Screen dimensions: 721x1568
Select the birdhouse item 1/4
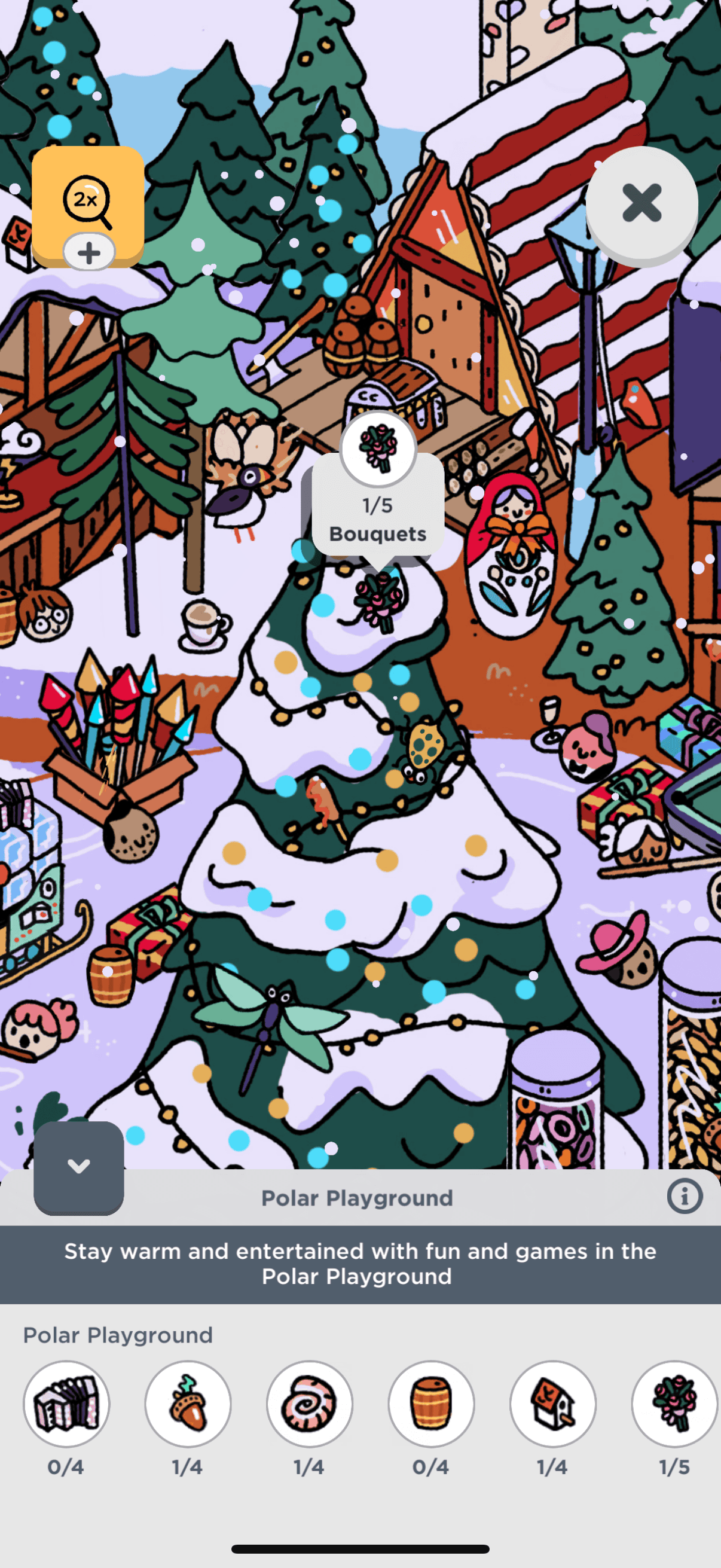pyautogui.click(x=552, y=1403)
